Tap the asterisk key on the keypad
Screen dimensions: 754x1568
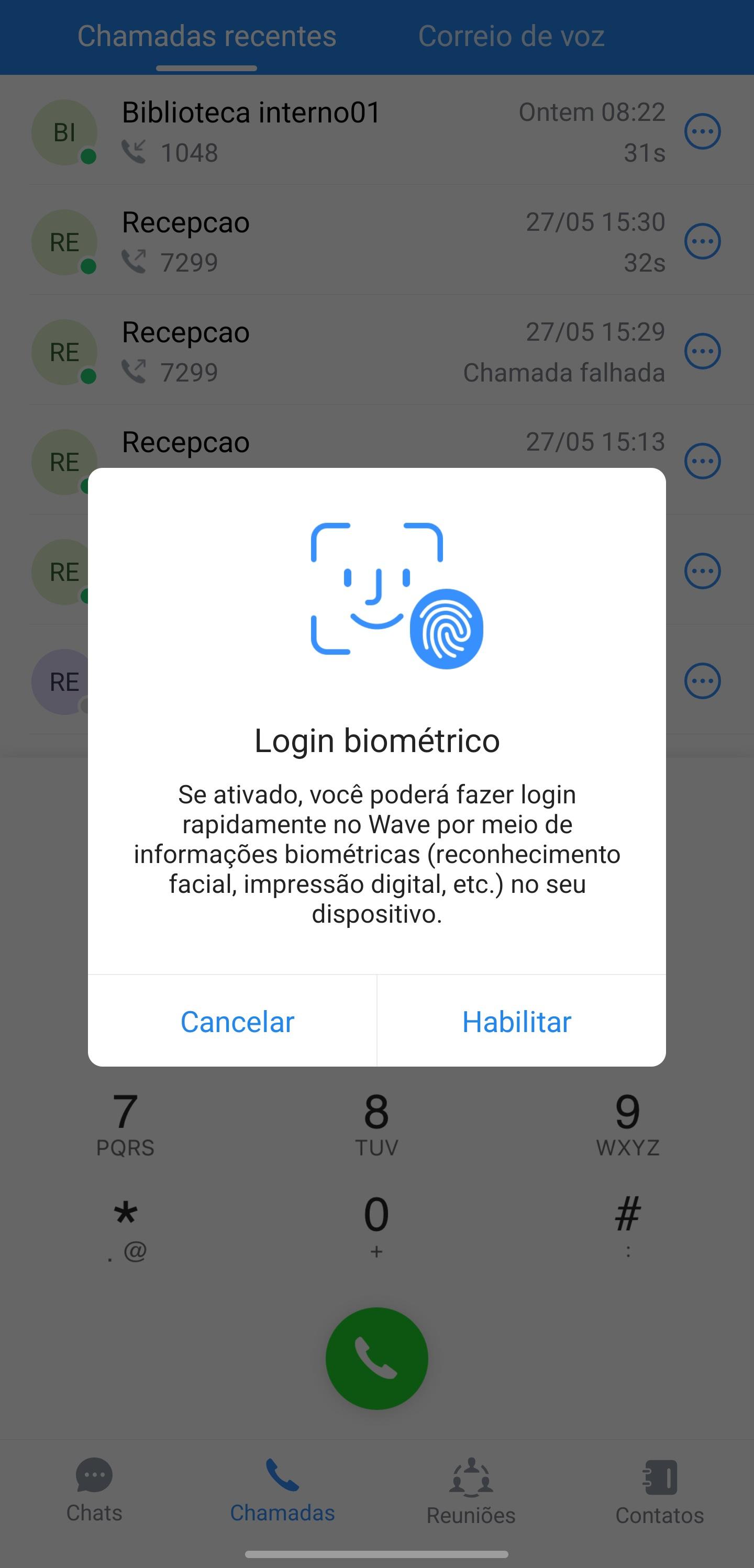(126, 1228)
